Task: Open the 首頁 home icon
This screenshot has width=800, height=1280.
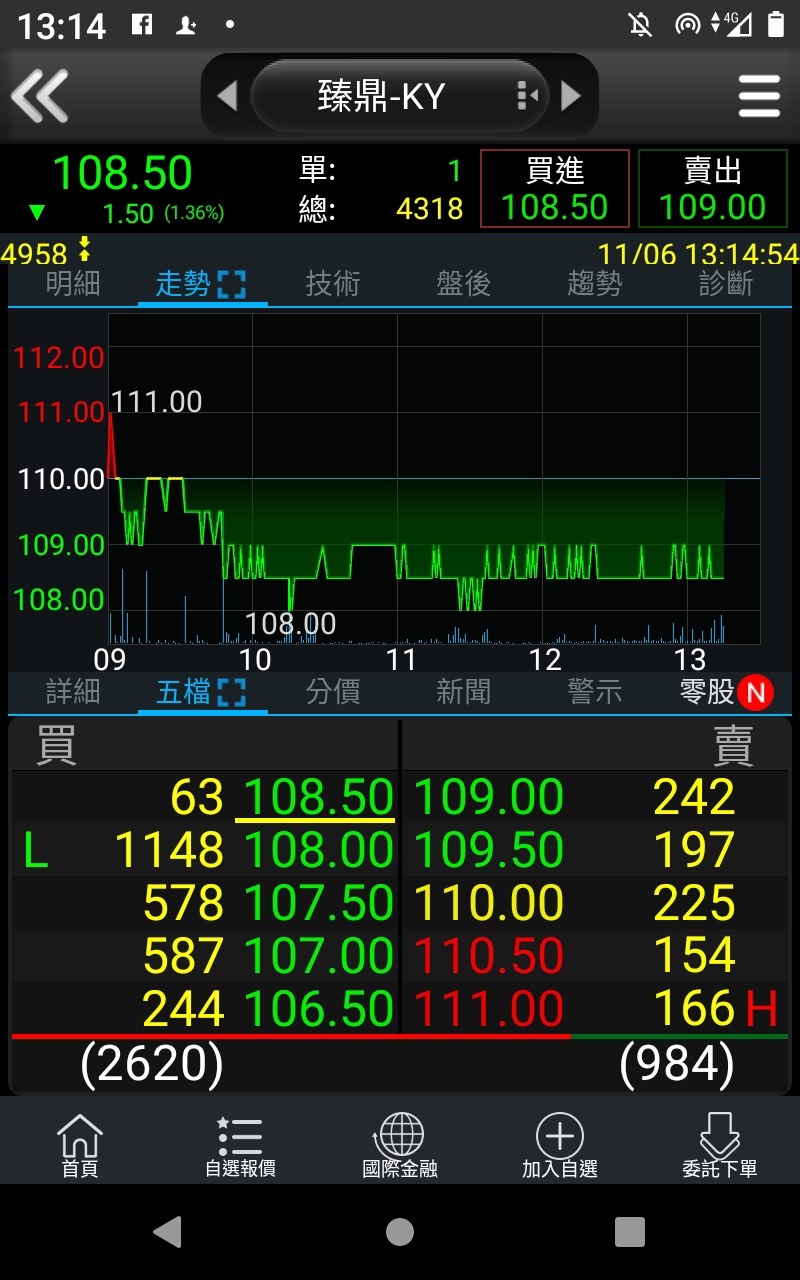Action: click(x=78, y=1143)
